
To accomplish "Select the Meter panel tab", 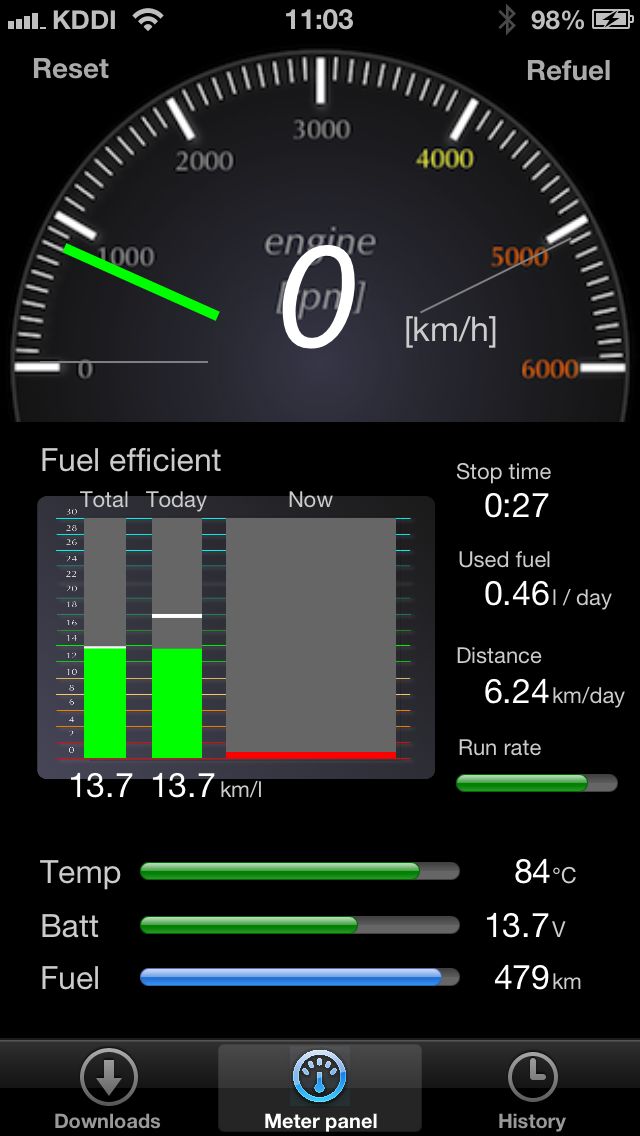I will click(320, 1088).
